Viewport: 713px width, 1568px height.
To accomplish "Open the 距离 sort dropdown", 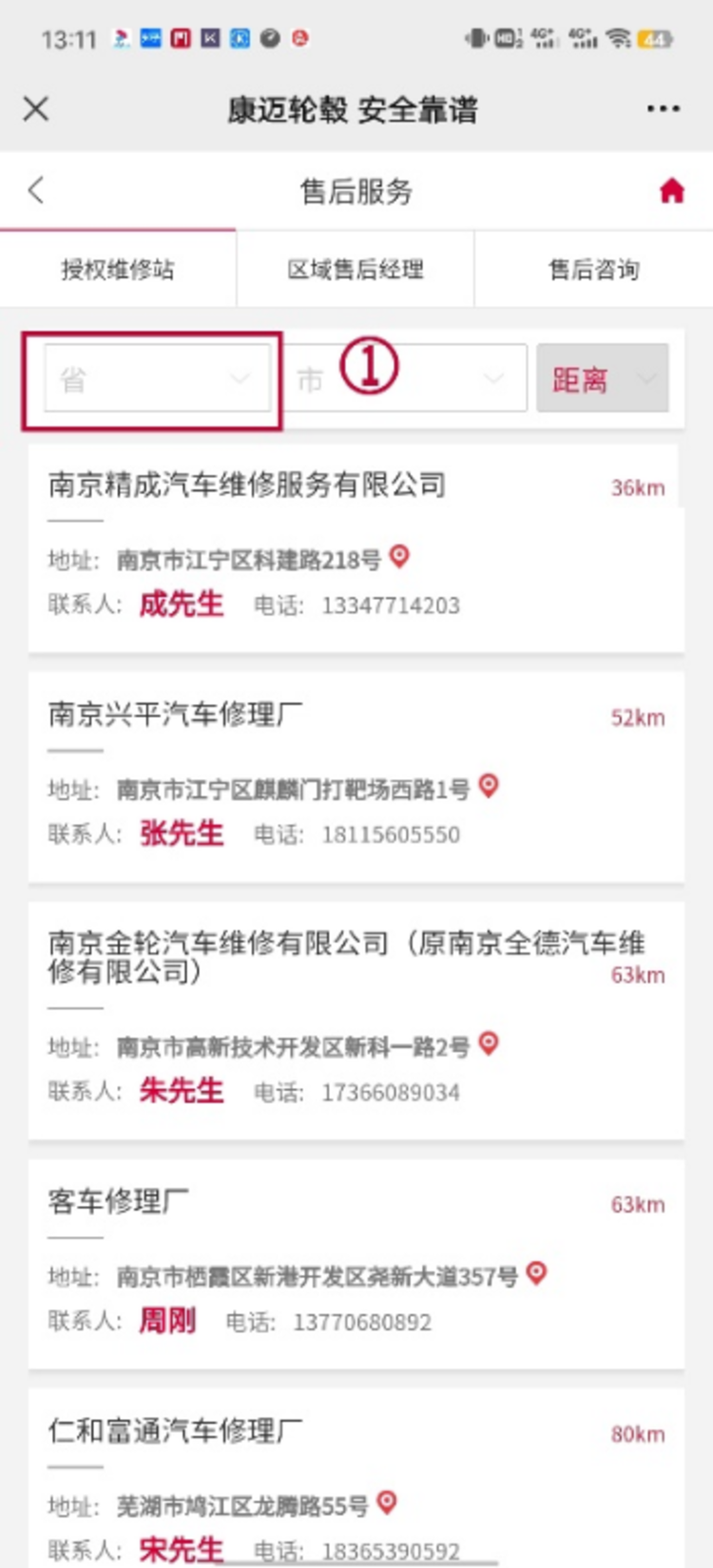I will (603, 379).
